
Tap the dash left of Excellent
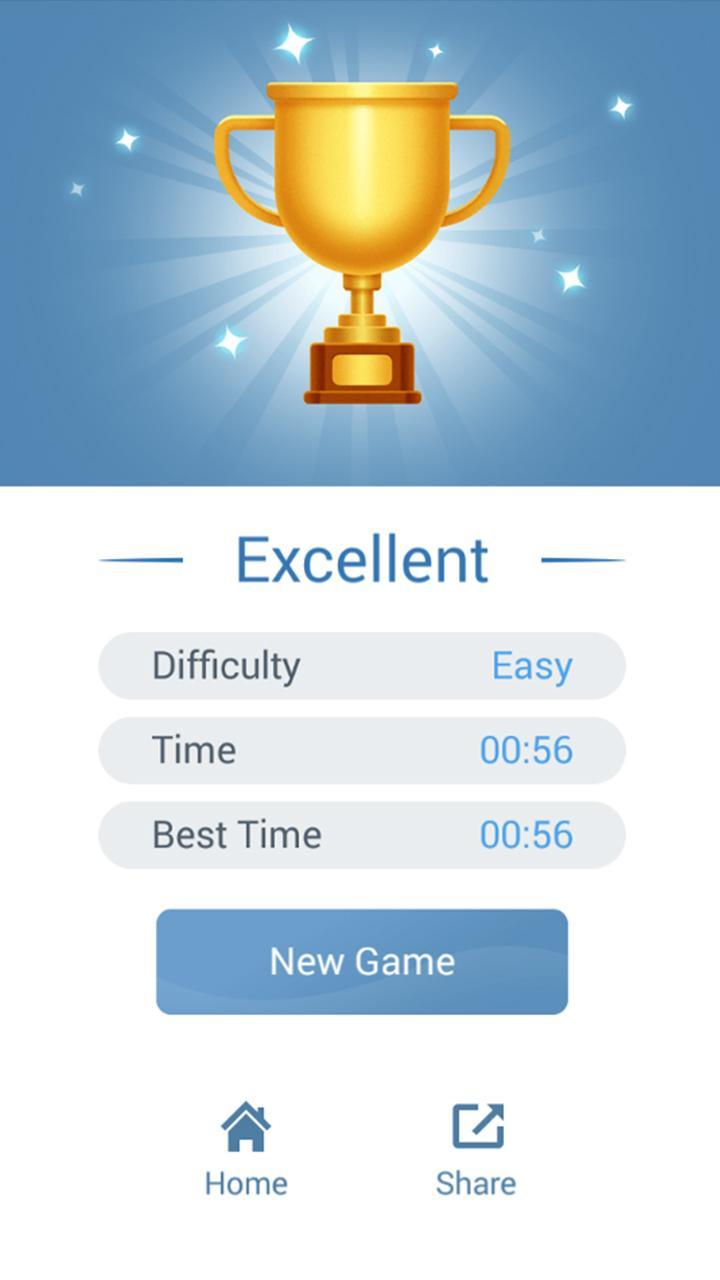tap(138, 560)
